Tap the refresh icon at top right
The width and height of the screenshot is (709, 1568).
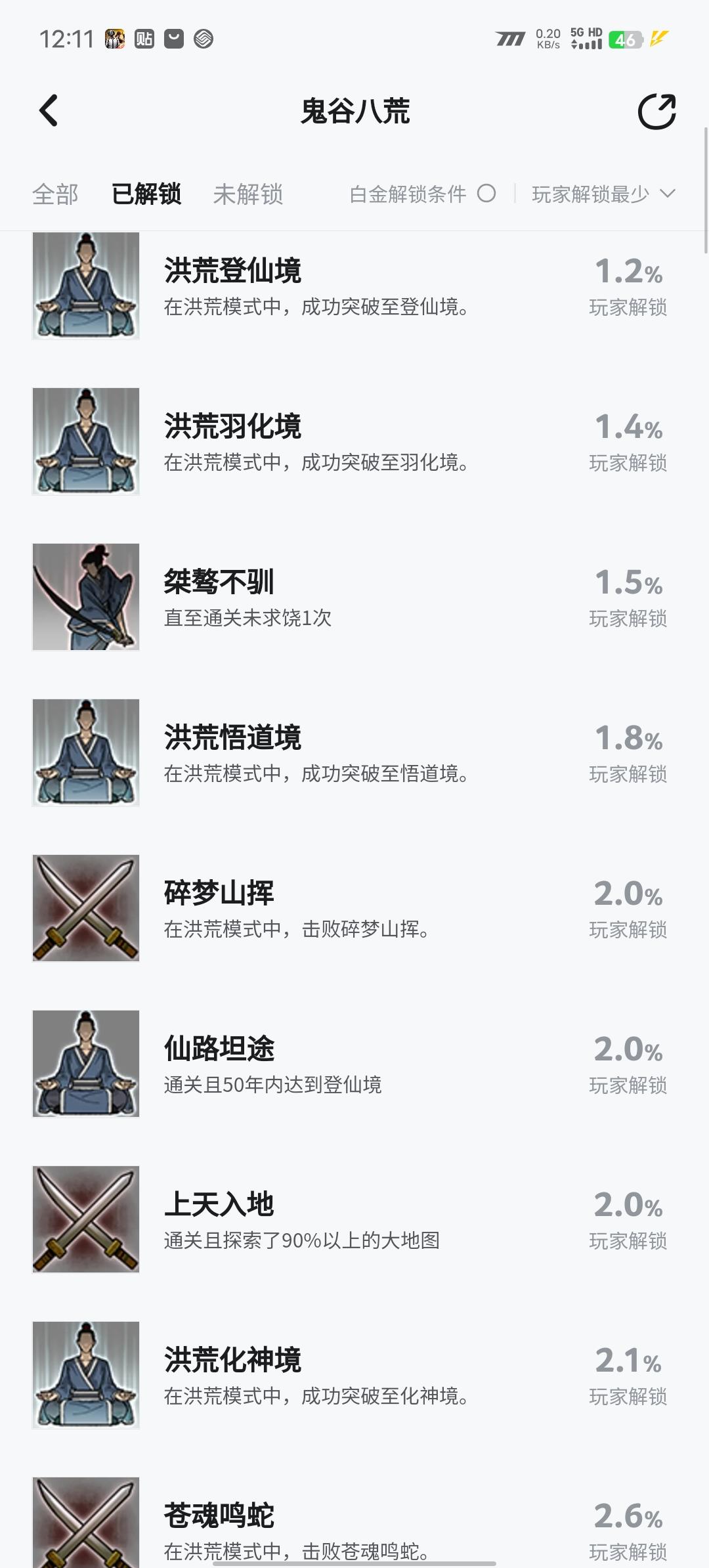[x=656, y=112]
